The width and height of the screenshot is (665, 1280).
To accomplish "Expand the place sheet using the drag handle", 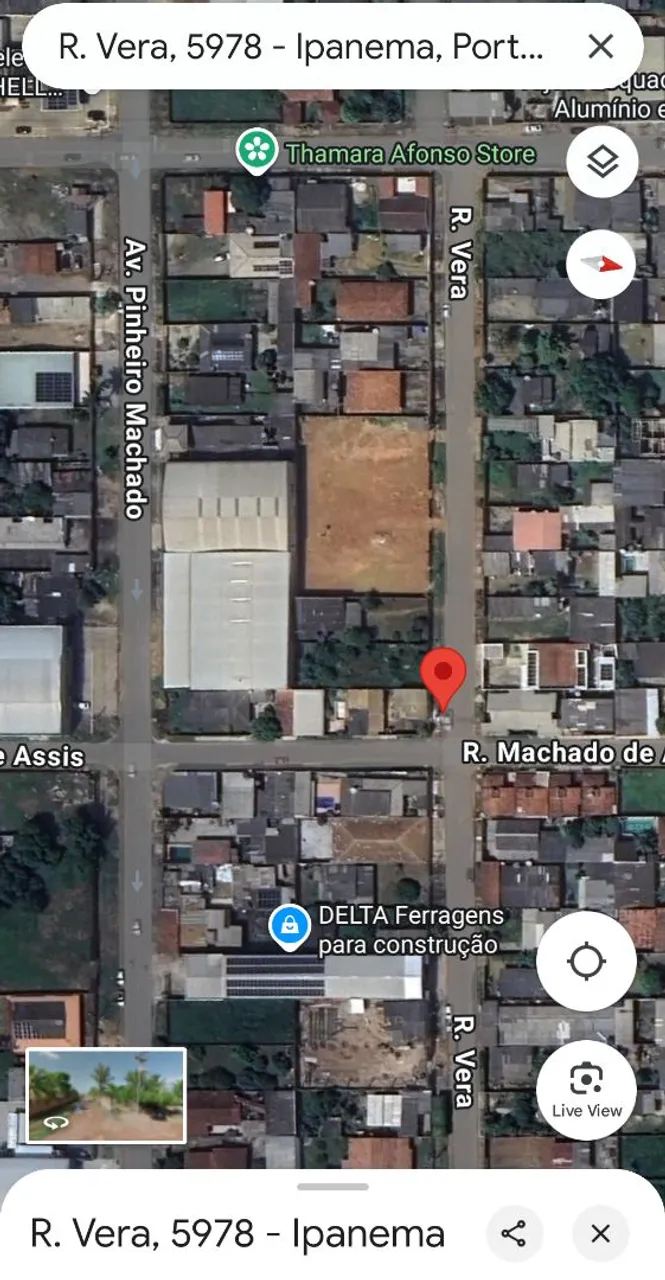I will coord(332,1187).
